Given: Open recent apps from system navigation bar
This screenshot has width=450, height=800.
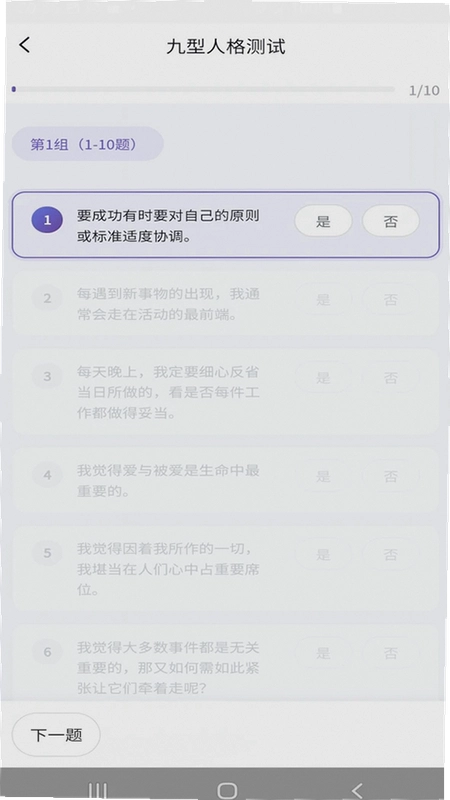Looking at the screenshot, I should (x=97, y=790).
